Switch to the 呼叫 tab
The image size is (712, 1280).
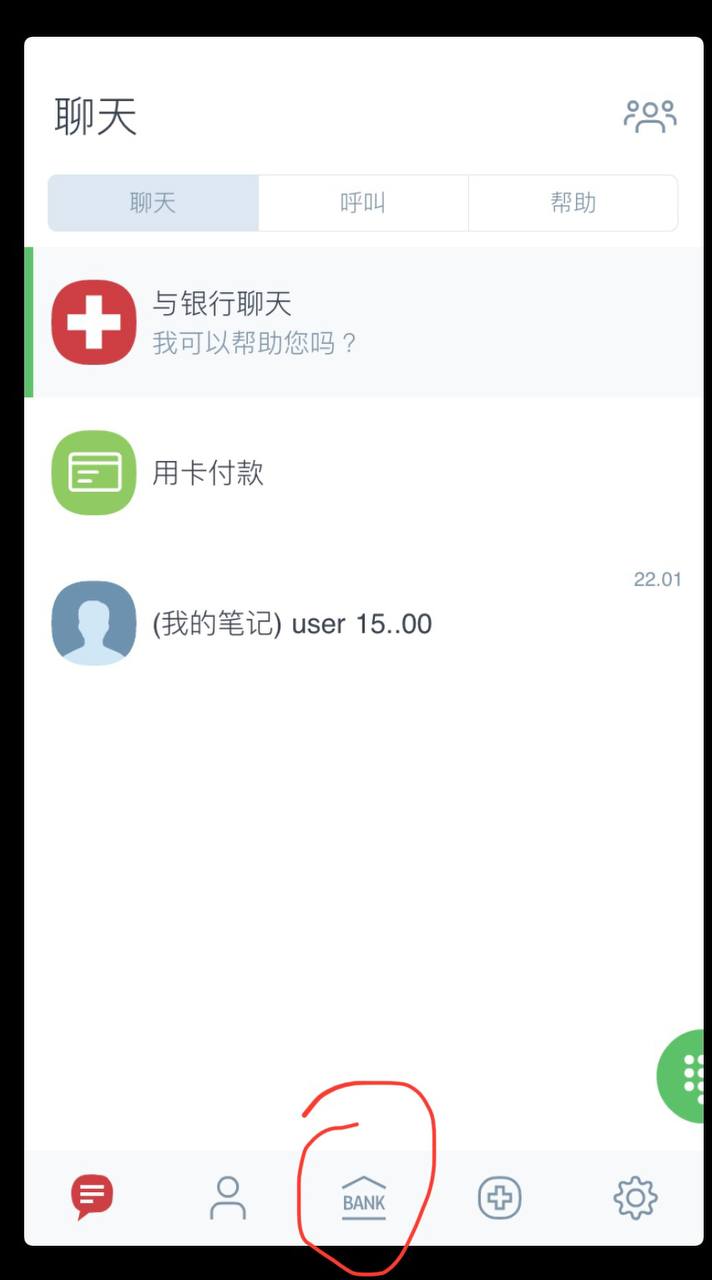[363, 203]
